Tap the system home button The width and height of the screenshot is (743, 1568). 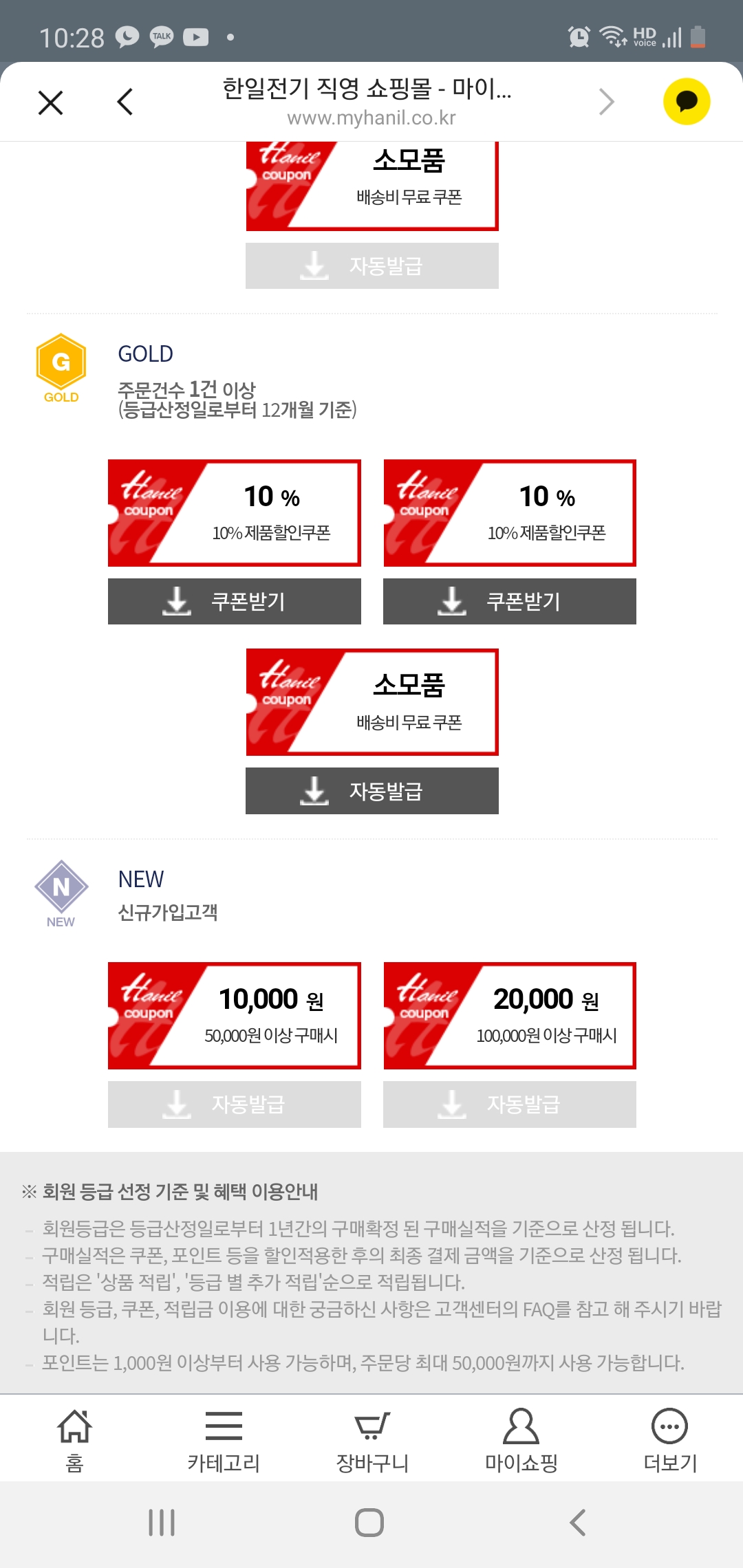[x=369, y=1523]
